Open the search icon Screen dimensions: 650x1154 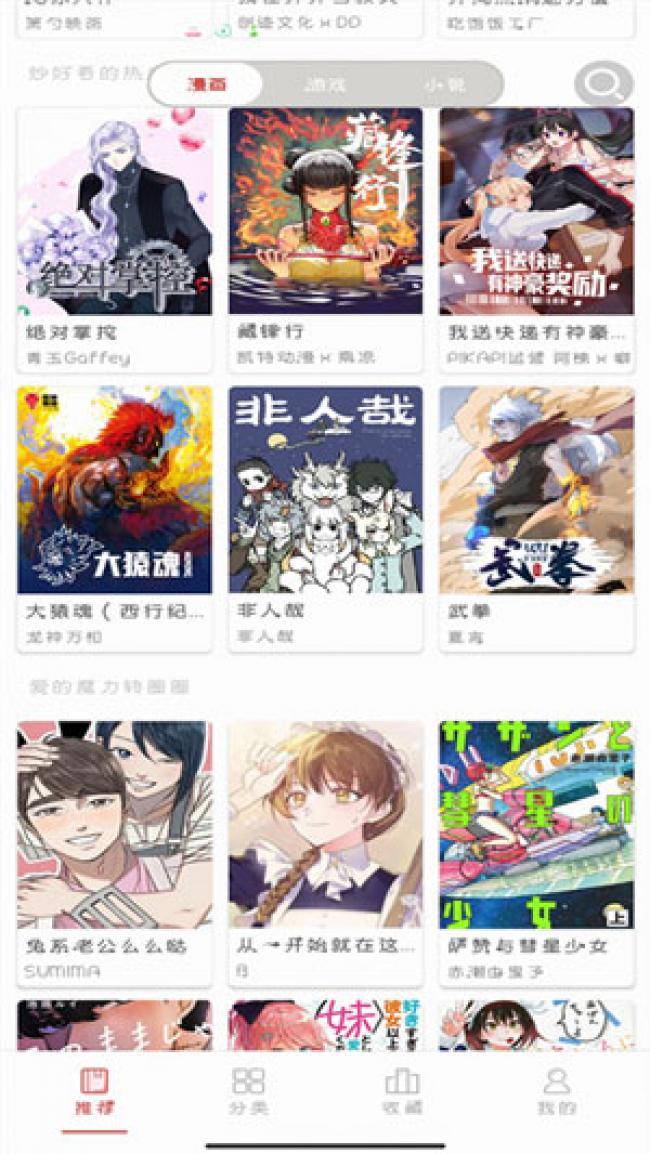(x=603, y=84)
